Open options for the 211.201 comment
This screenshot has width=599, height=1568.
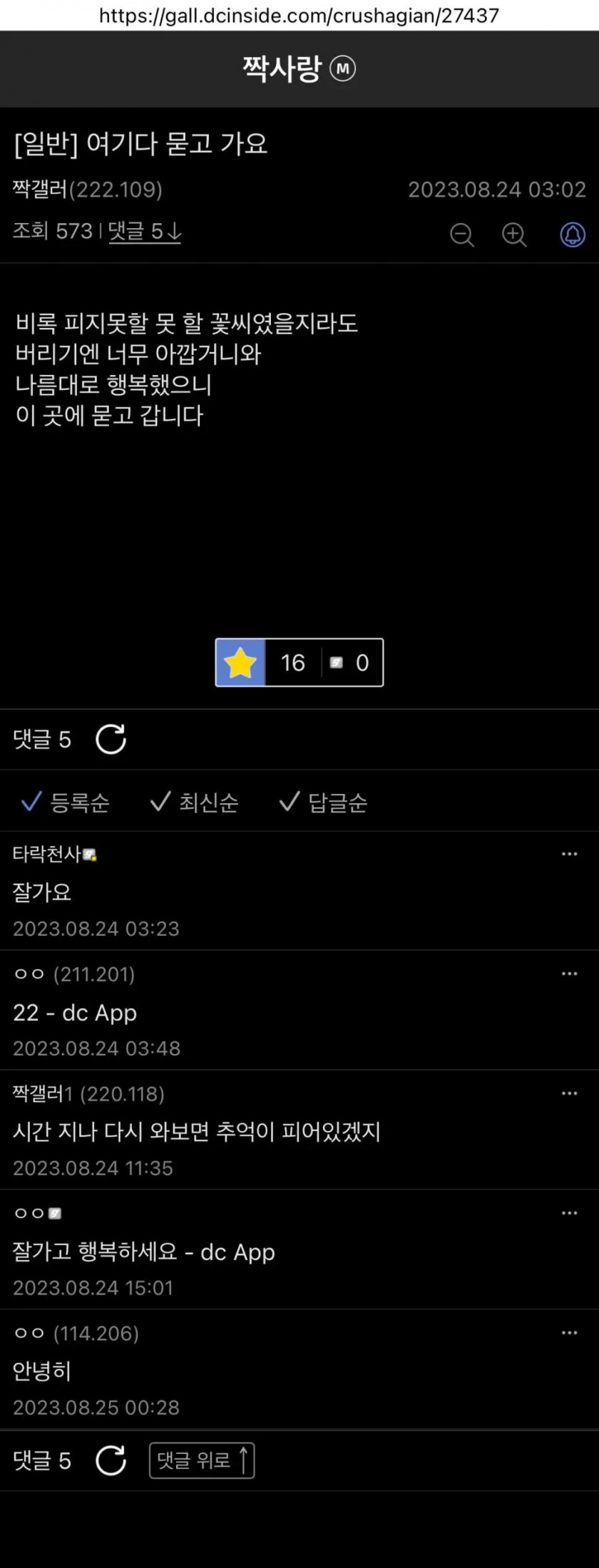[x=569, y=974]
